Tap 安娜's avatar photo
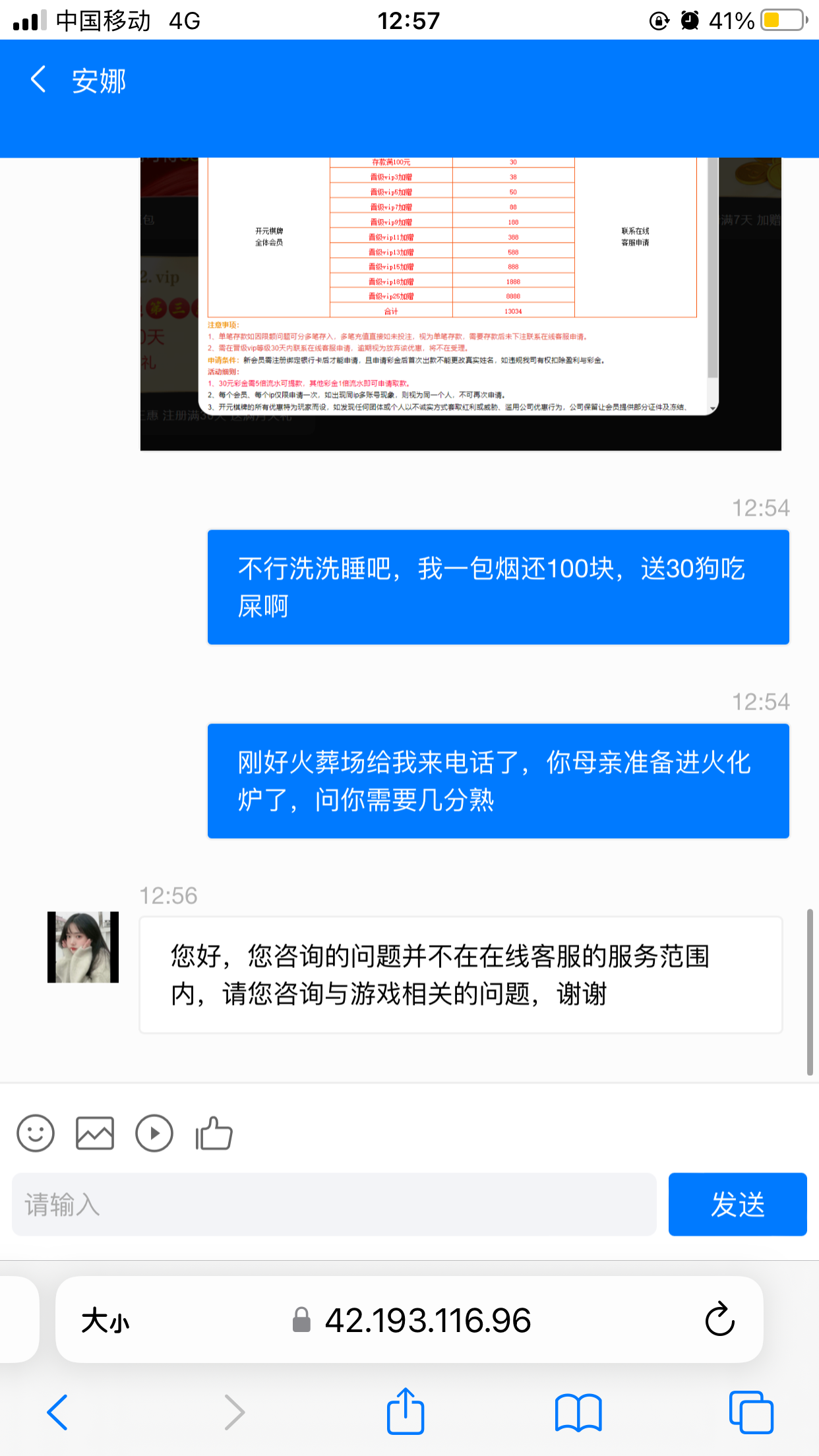This screenshot has width=819, height=1456. click(83, 947)
